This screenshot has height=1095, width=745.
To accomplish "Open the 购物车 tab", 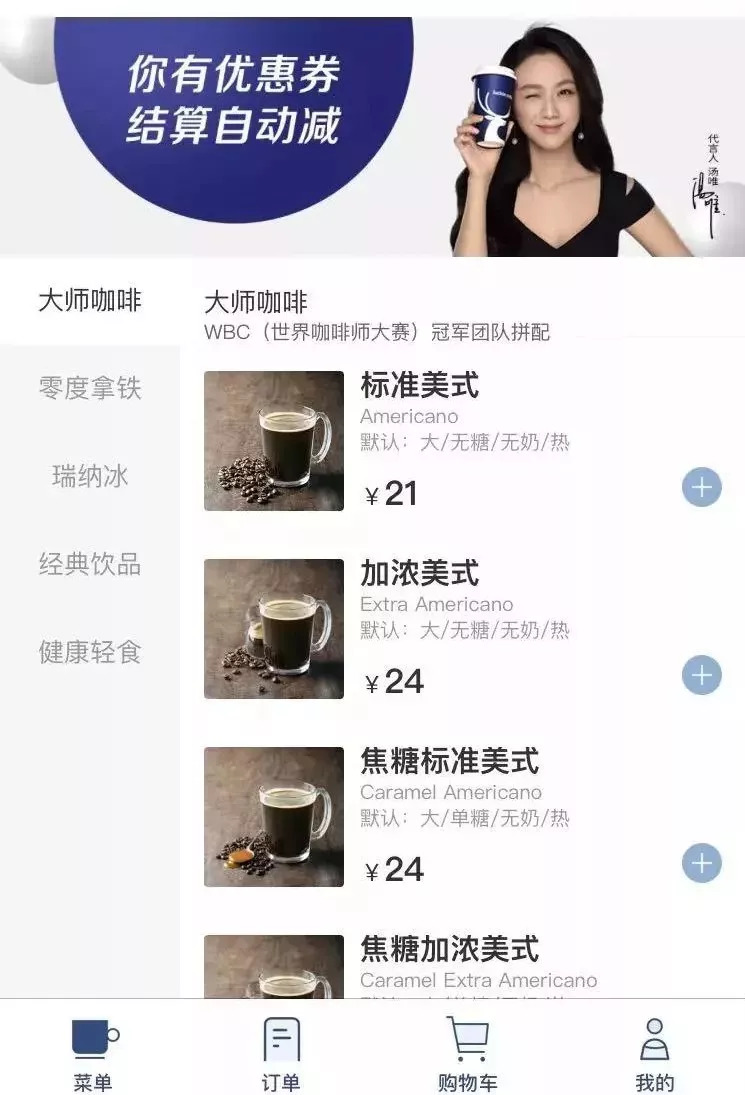I will (467, 1052).
